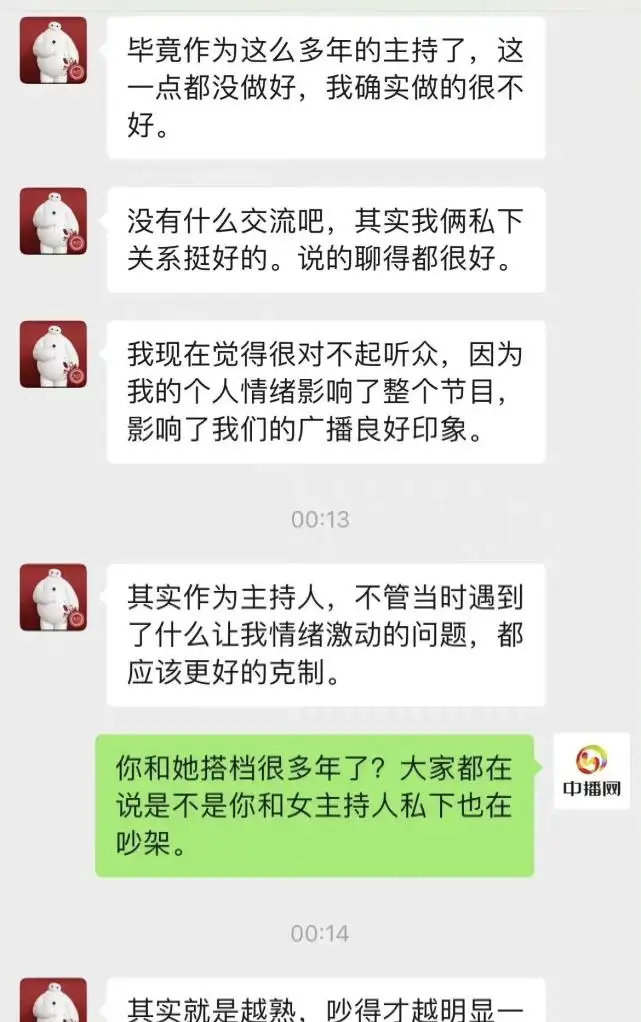Select the avatar beside the '其实作为主持人' message
Screen dimensions: 641x1022
pyautogui.click(x=53, y=597)
